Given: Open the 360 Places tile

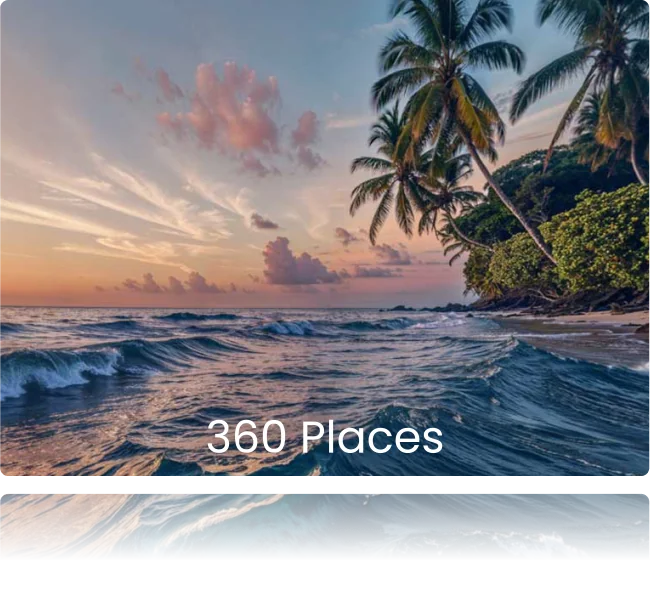Looking at the screenshot, I should (324, 437).
